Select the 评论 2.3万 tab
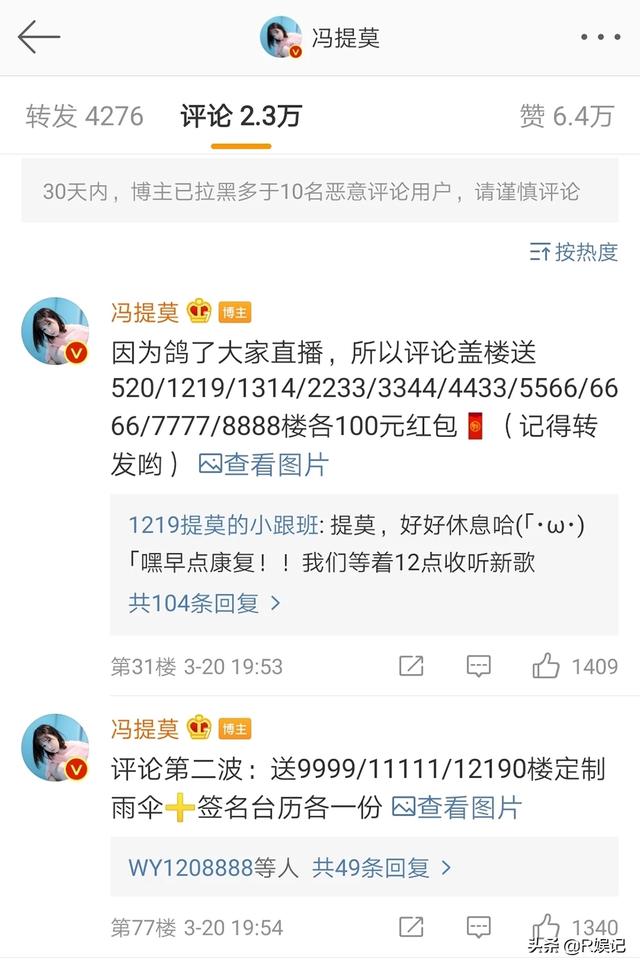The image size is (640, 968). pyautogui.click(x=241, y=116)
